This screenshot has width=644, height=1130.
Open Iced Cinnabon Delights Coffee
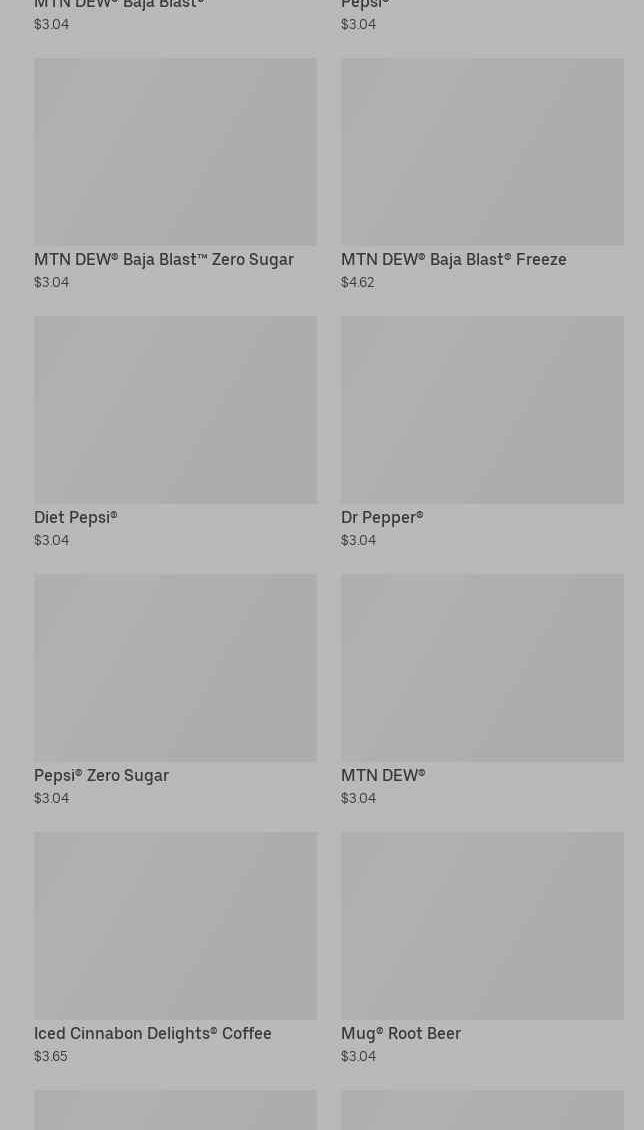click(x=175, y=948)
